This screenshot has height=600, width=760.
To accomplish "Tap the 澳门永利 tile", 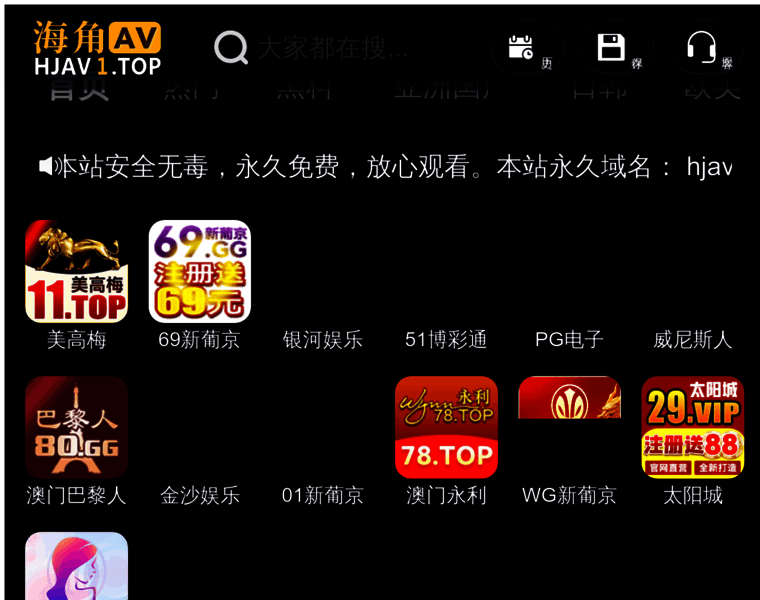I will click(446, 428).
